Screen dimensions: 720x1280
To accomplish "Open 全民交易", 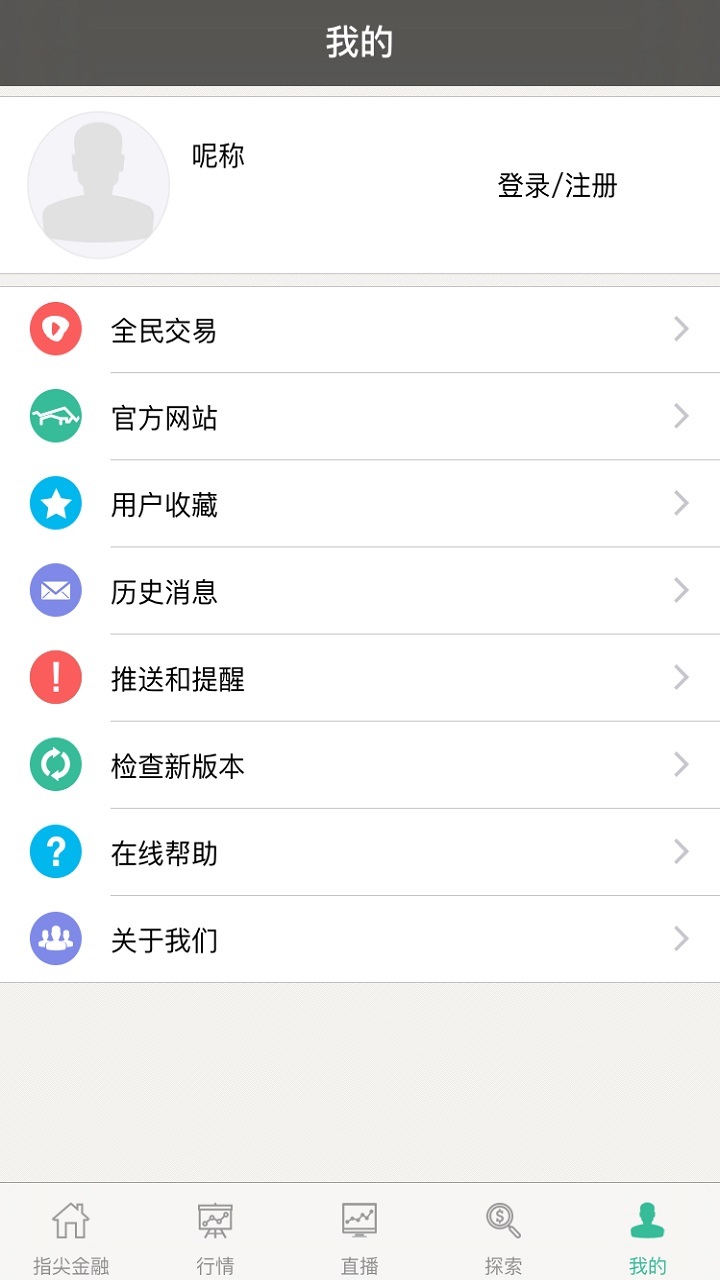I will (360, 330).
